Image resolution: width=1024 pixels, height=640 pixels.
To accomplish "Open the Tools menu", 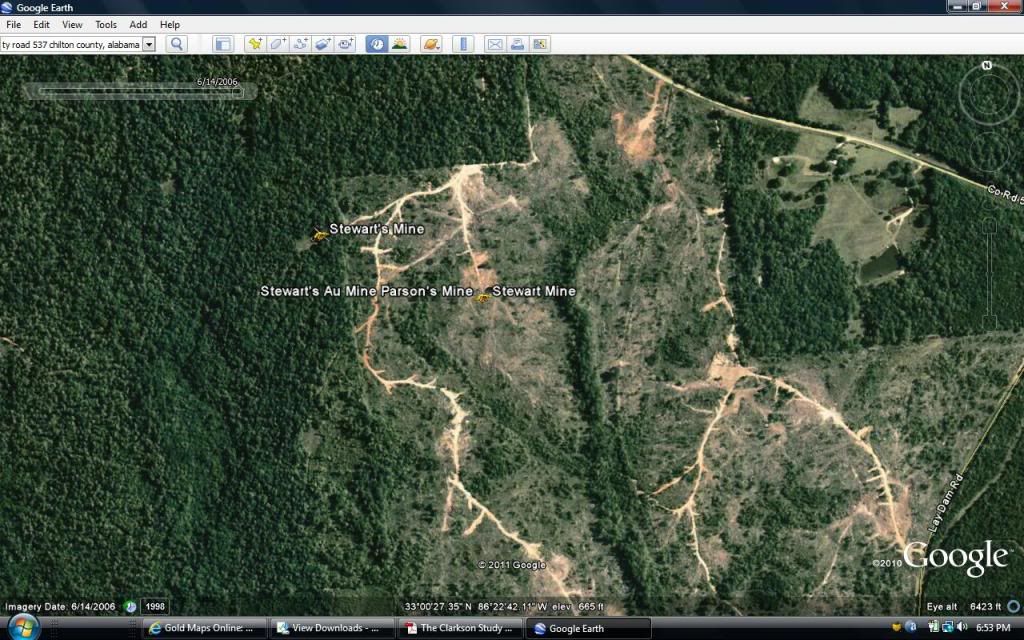I will (105, 24).
